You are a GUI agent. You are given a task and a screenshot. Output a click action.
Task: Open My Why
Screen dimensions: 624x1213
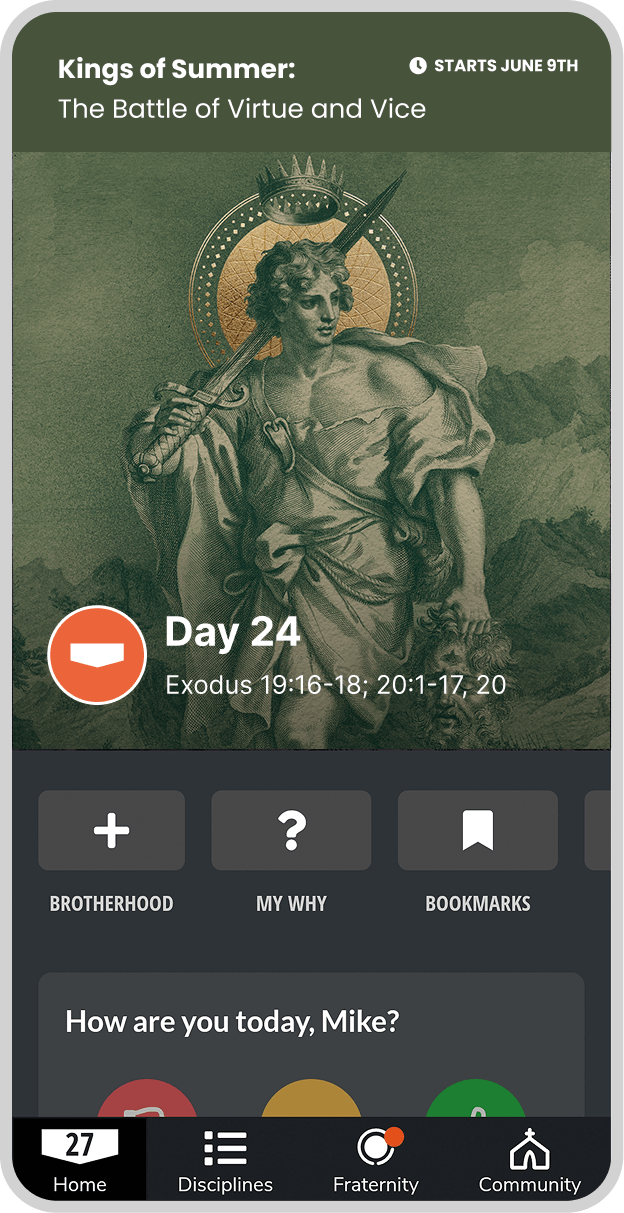click(291, 831)
